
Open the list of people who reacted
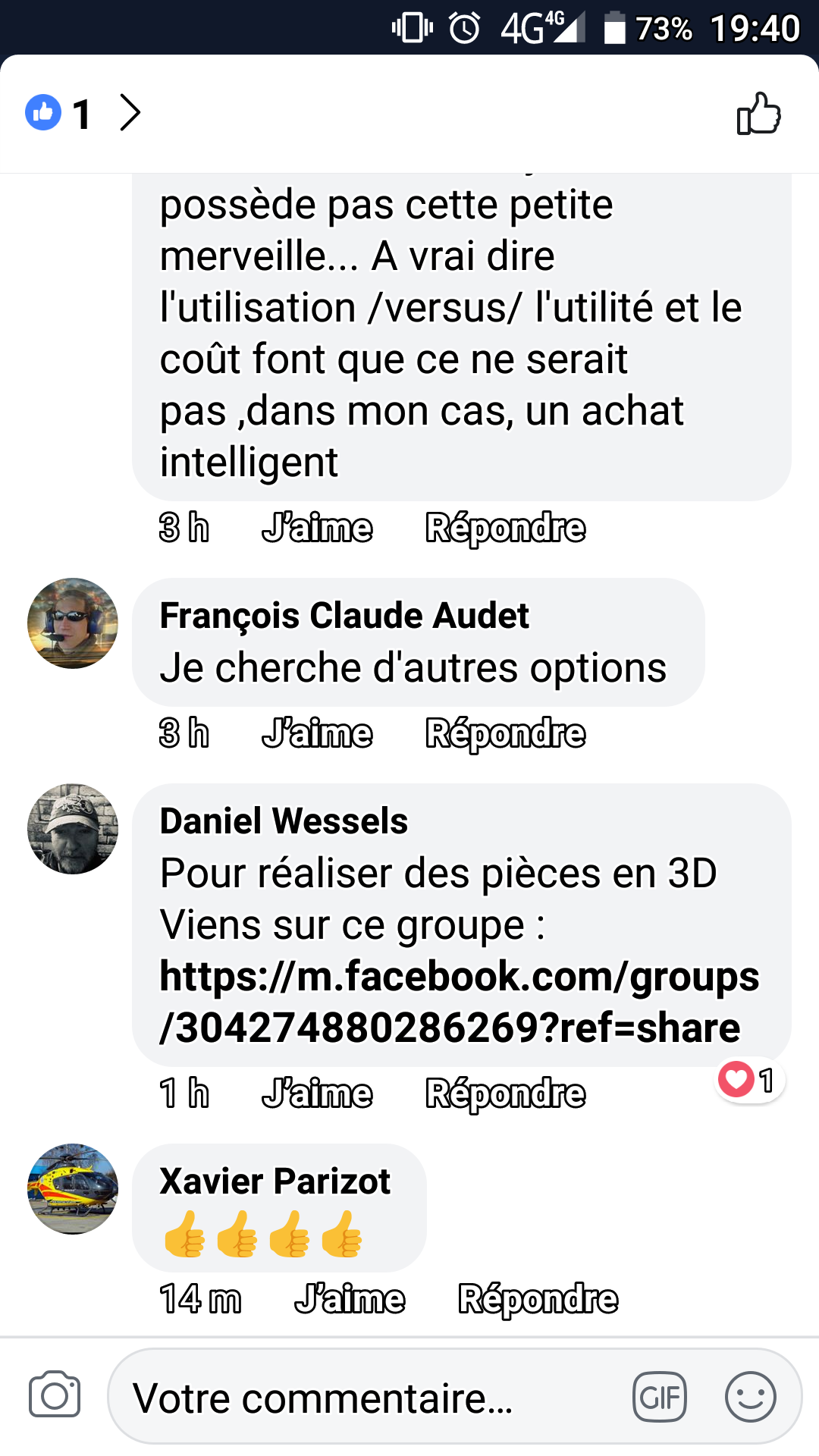[83, 114]
